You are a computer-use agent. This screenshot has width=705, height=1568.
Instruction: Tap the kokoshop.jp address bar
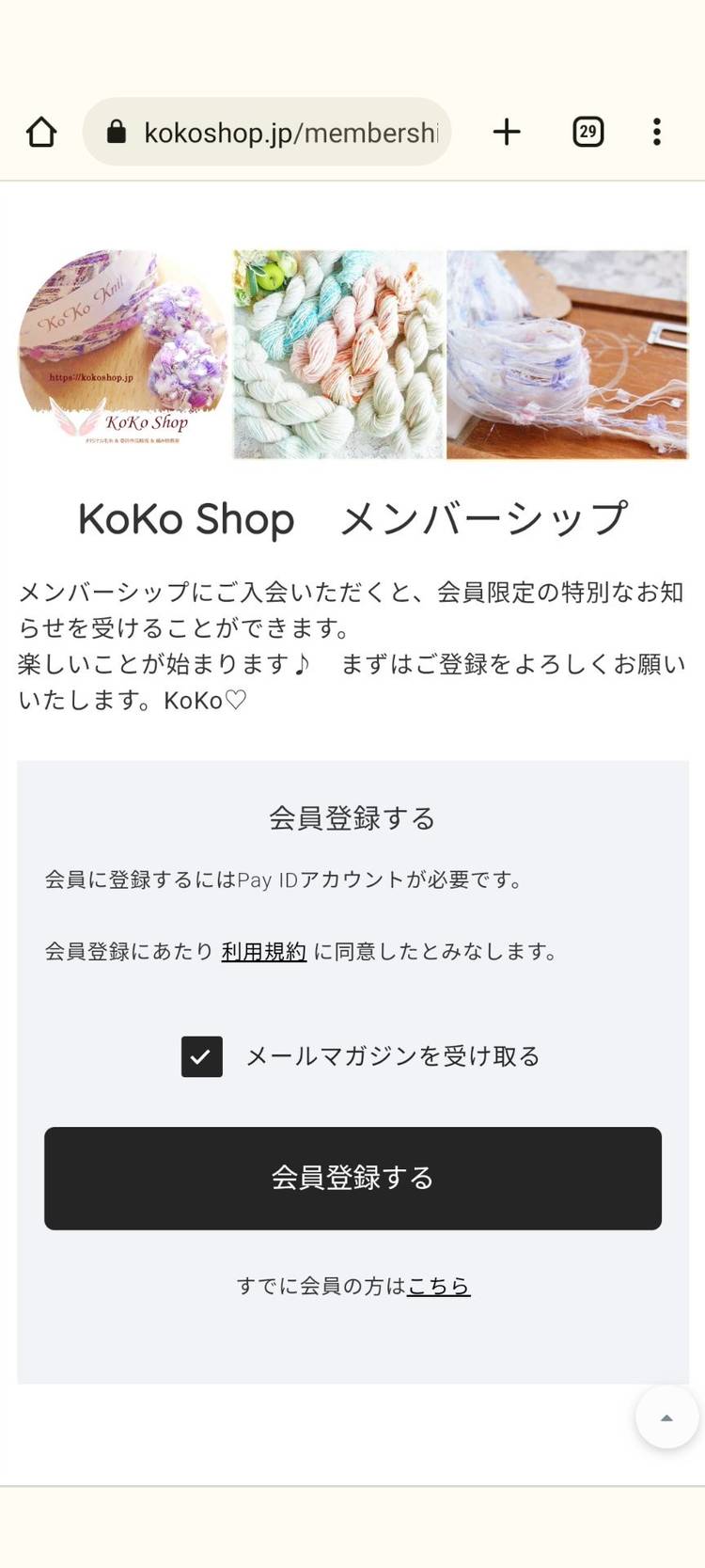pos(282,132)
